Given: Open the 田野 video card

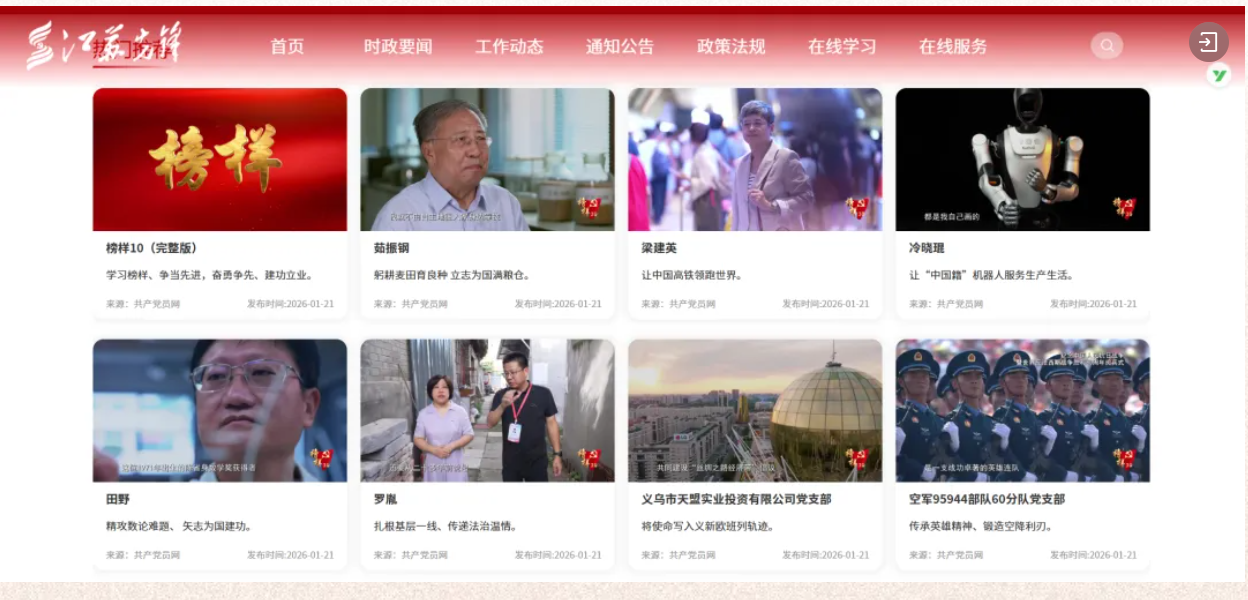Looking at the screenshot, I should pos(220,411).
